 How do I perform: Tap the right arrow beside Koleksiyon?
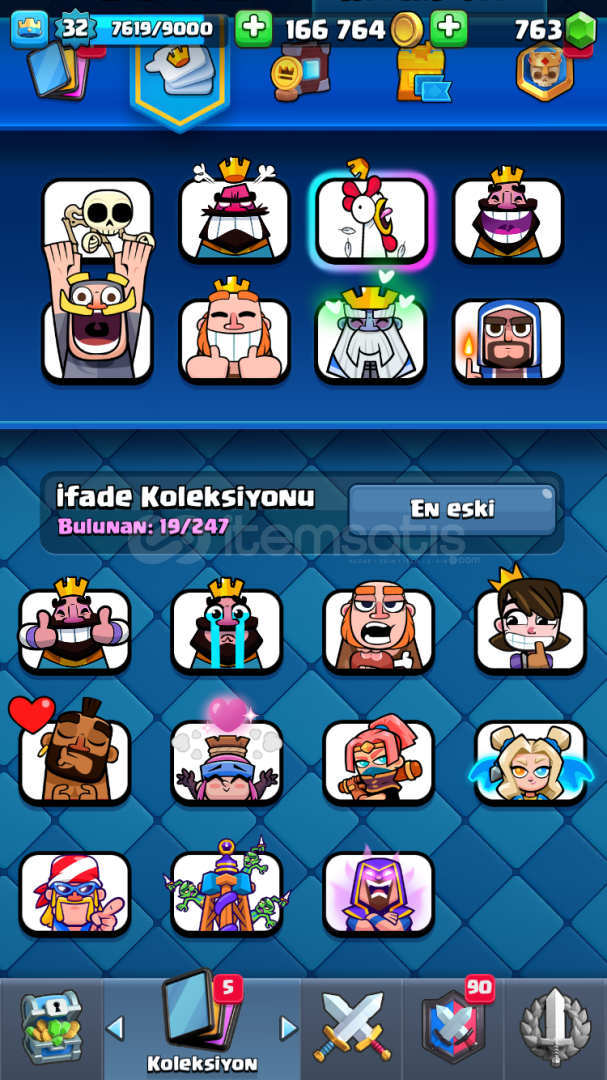pos(289,1028)
